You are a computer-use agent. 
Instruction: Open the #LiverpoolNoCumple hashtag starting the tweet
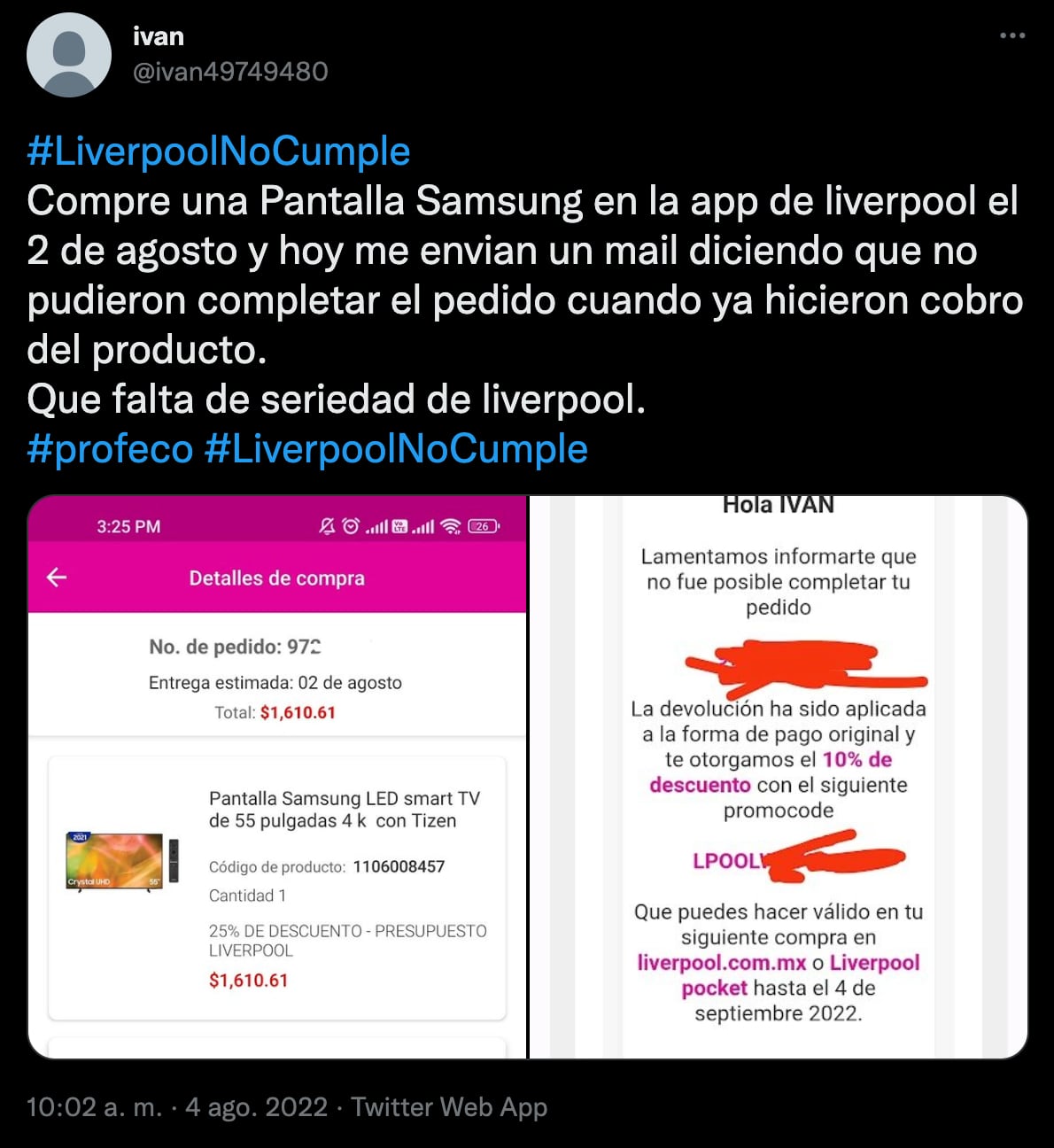pyautogui.click(x=219, y=151)
